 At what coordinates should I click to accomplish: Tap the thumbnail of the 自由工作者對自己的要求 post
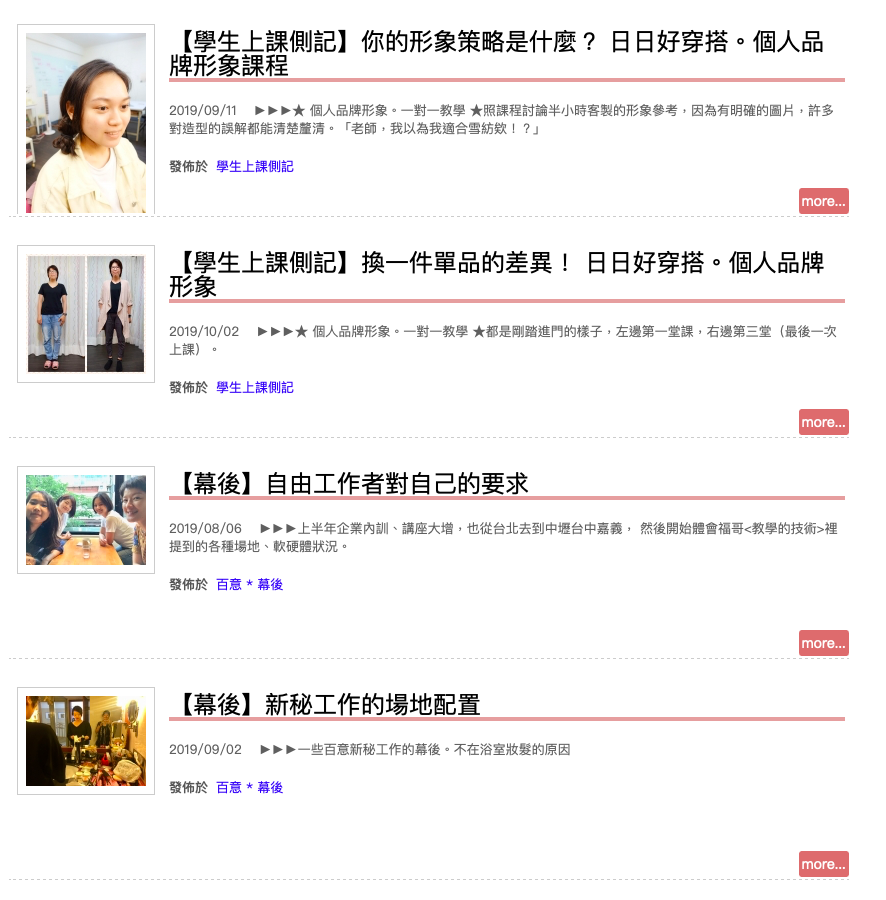(x=86, y=520)
